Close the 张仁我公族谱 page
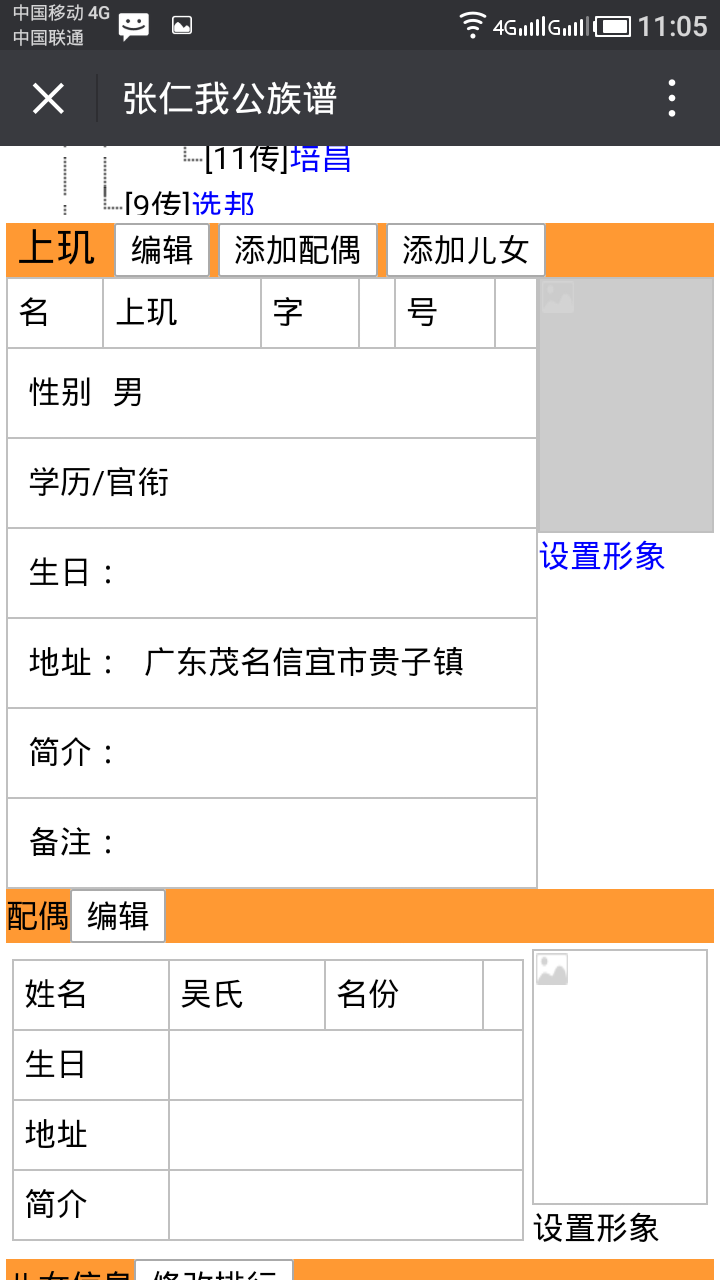The height and width of the screenshot is (1280, 720). 48,99
